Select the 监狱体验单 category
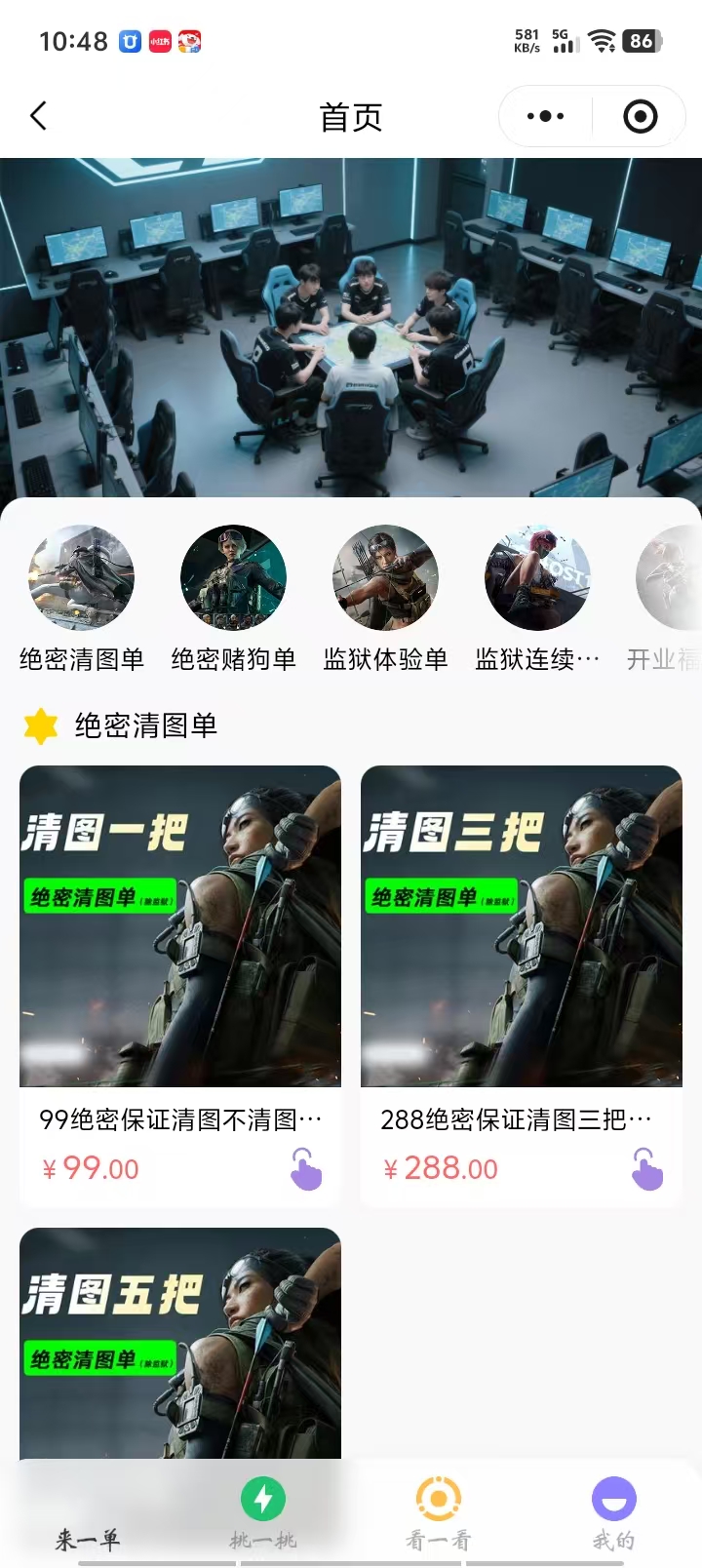702x1568 pixels. tap(385, 597)
